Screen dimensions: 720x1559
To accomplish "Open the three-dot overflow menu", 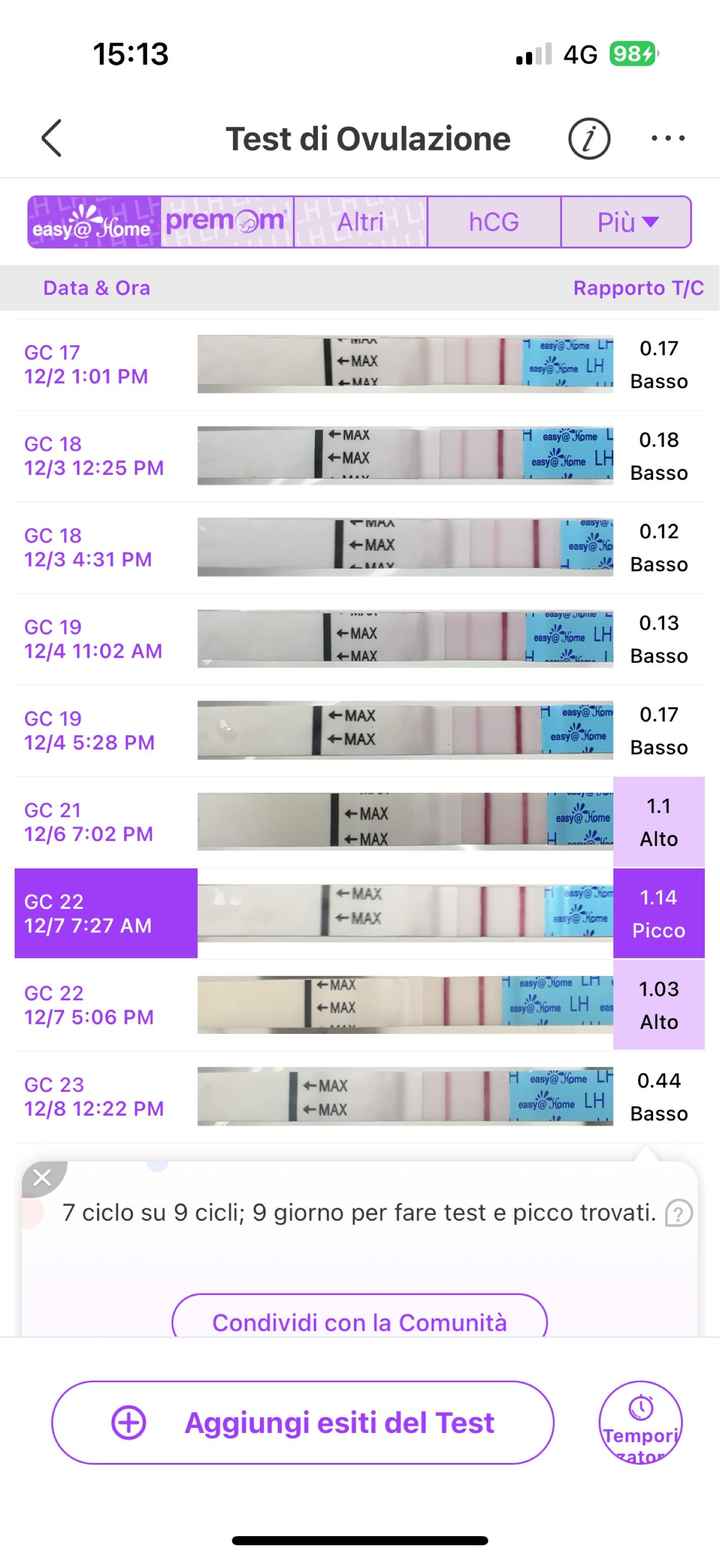I will 668,139.
